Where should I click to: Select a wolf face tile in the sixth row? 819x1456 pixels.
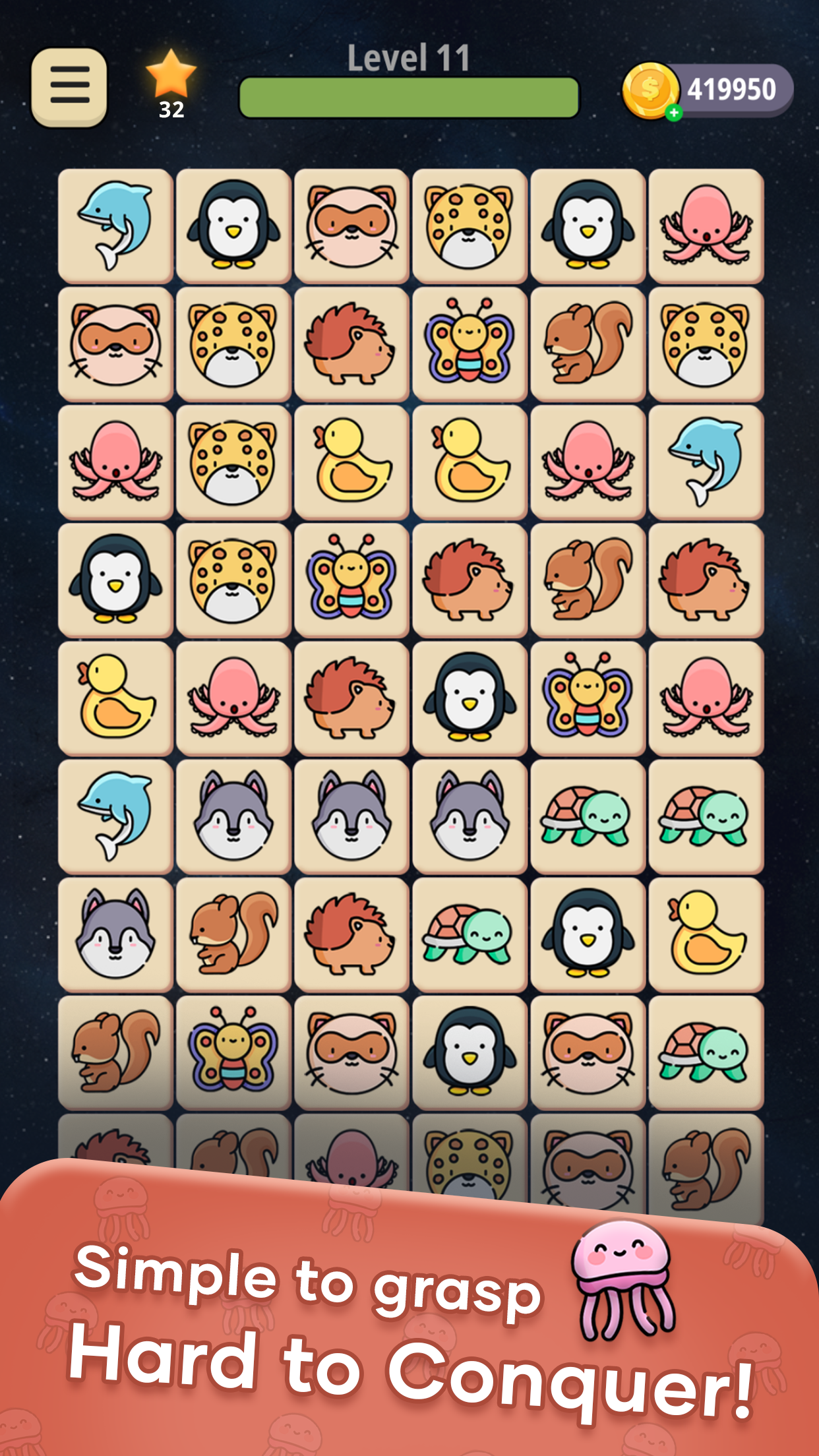click(233, 816)
